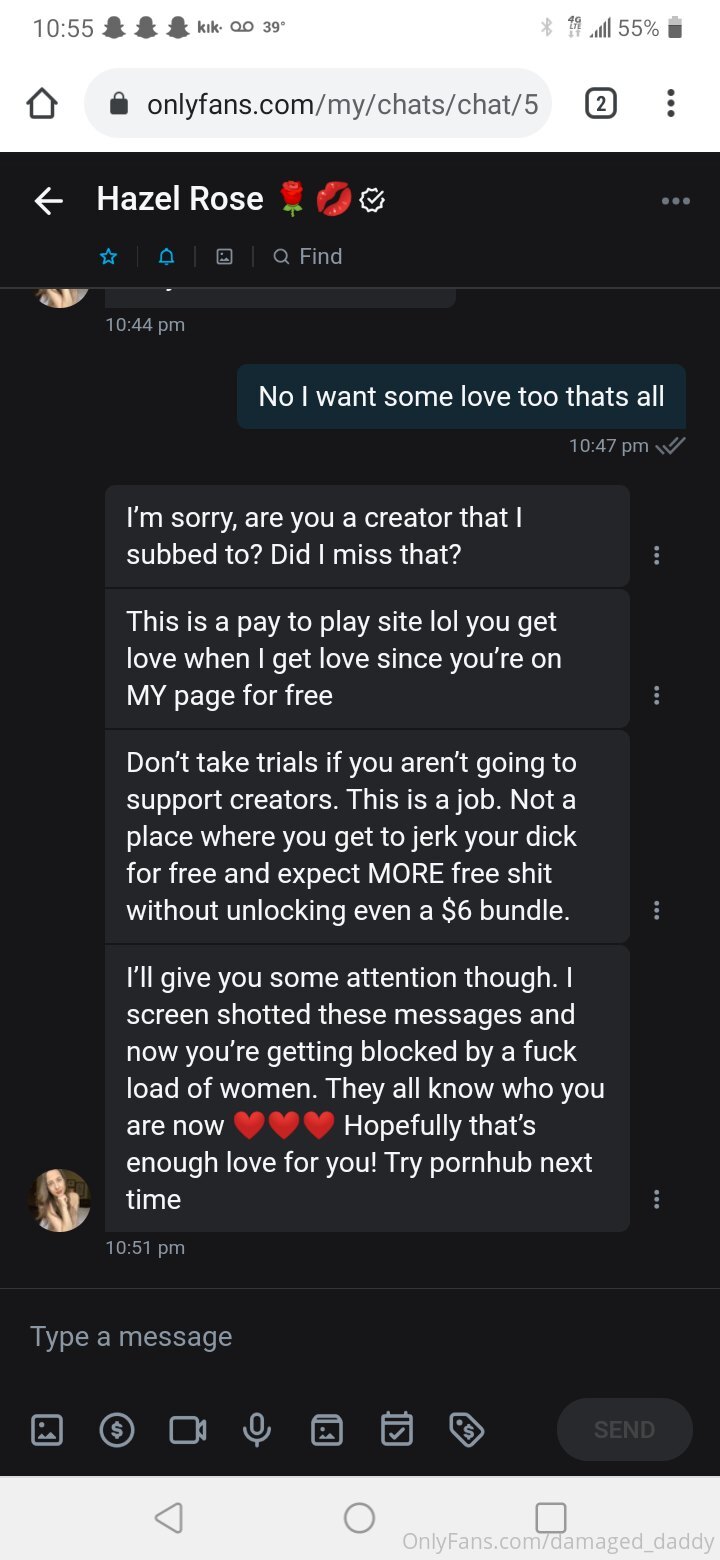
Task: Attach a photo to the message
Action: coord(47,1430)
